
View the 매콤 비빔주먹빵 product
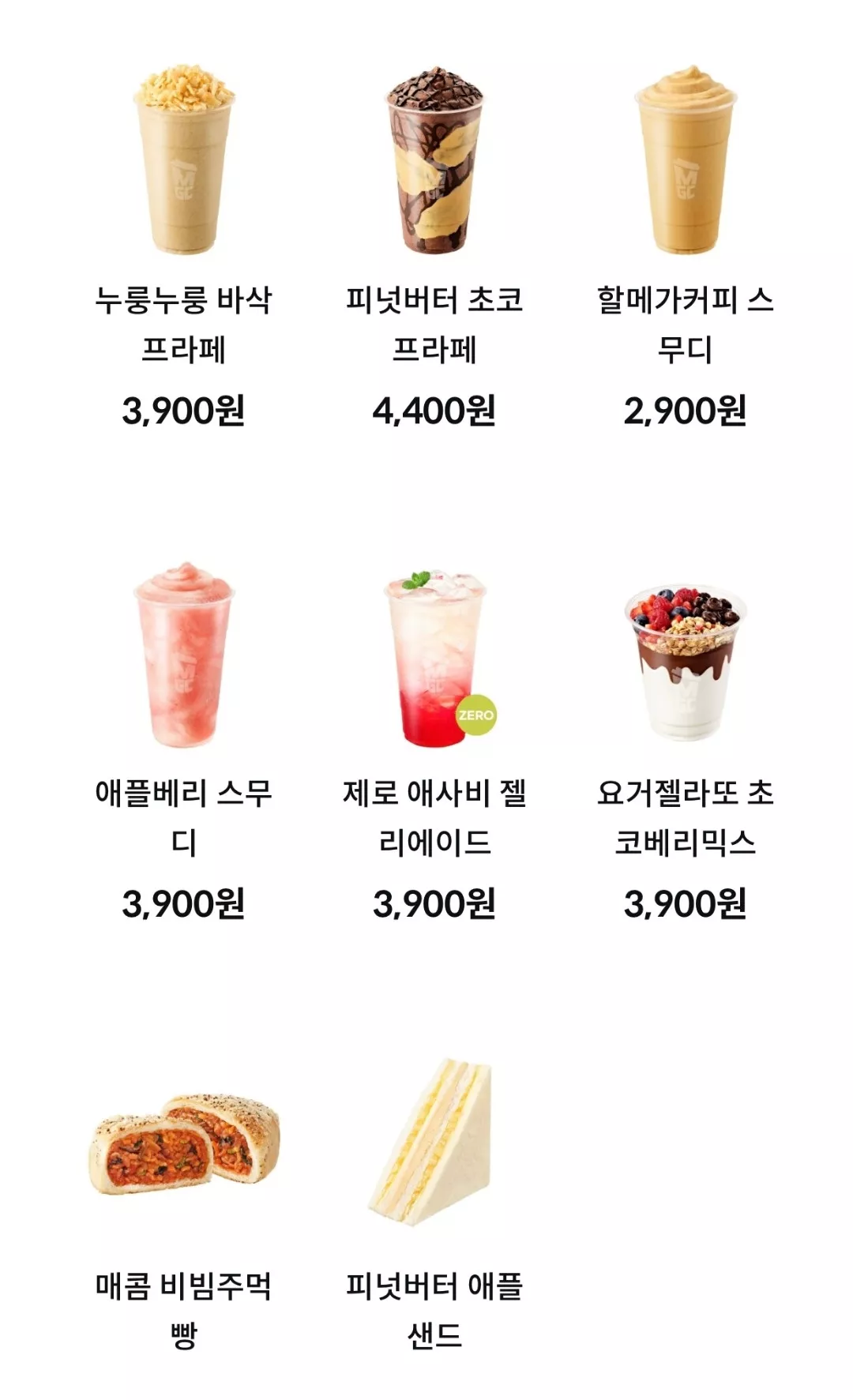183,1145
